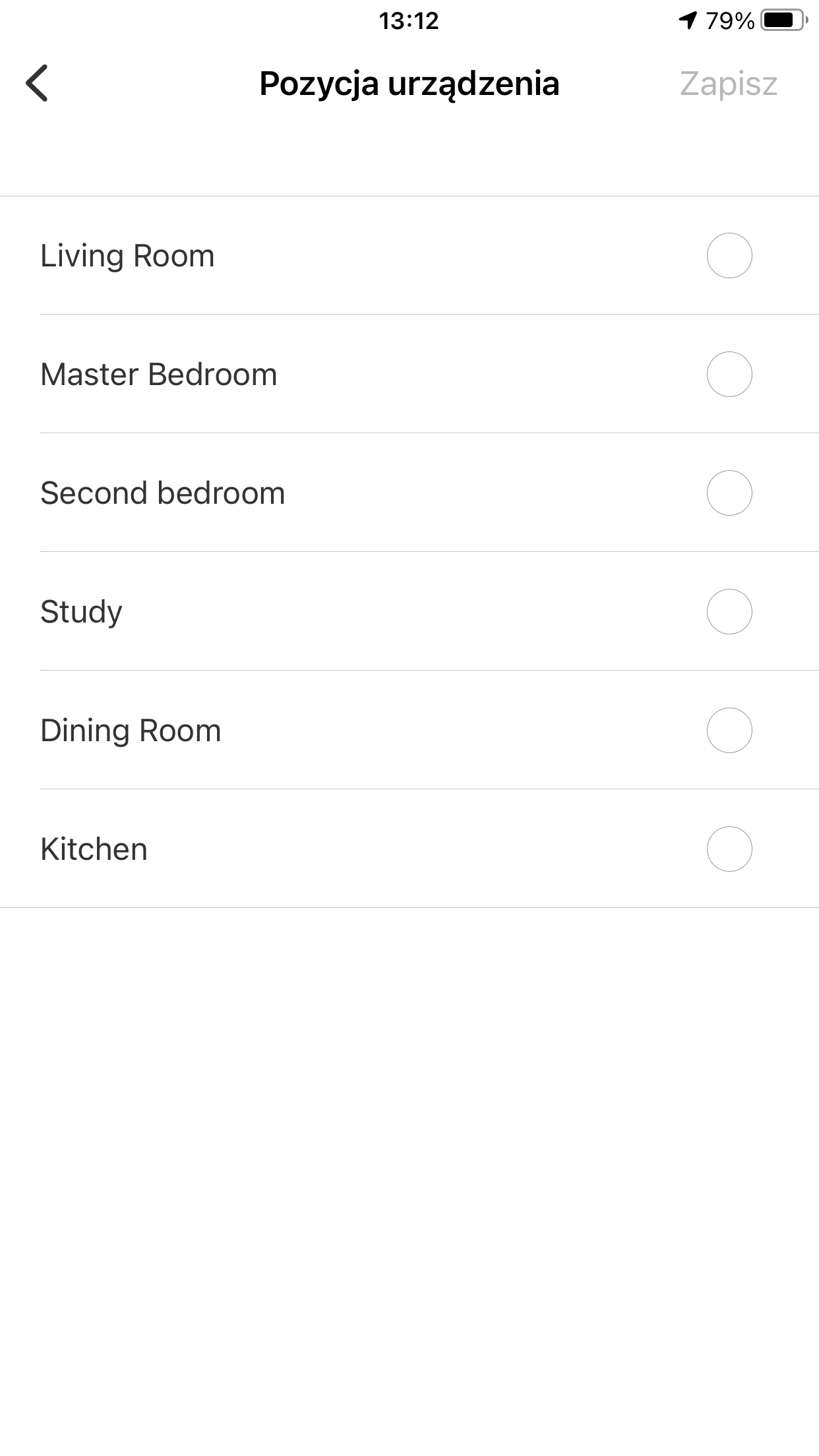
Task: Choose the Dining Room option
Action: coord(409,730)
